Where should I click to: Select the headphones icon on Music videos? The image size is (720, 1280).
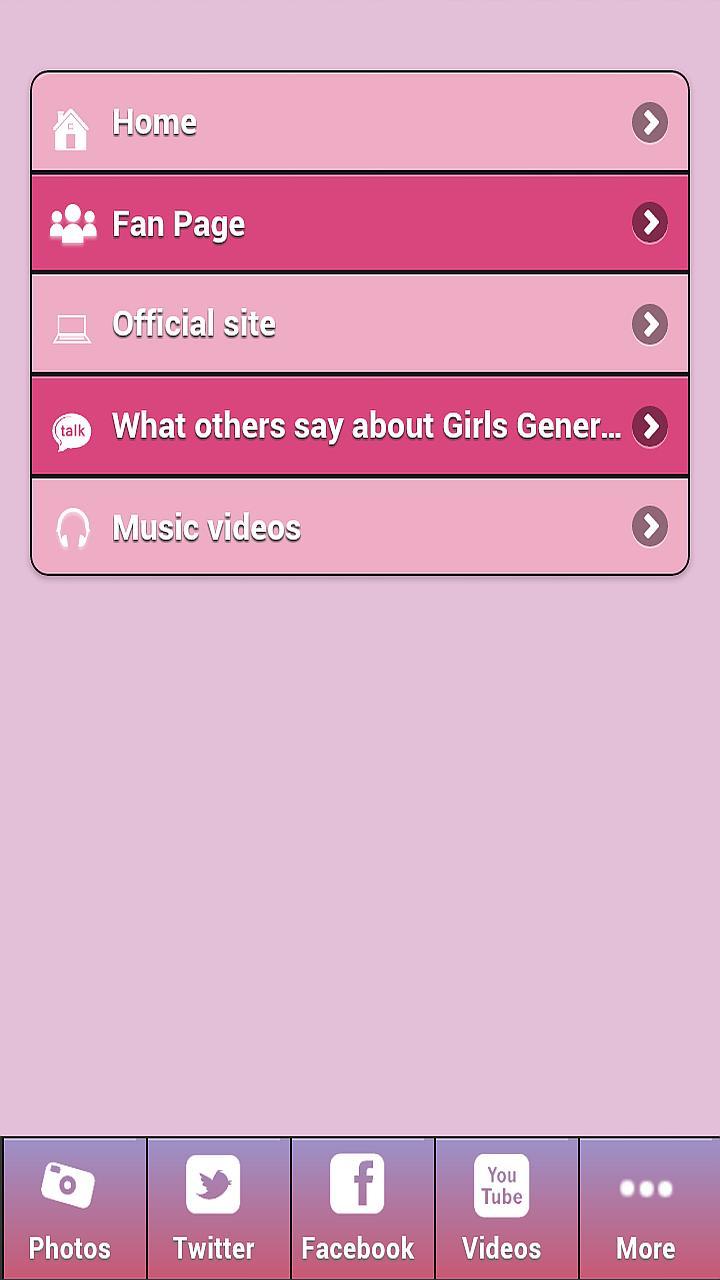(x=71, y=527)
